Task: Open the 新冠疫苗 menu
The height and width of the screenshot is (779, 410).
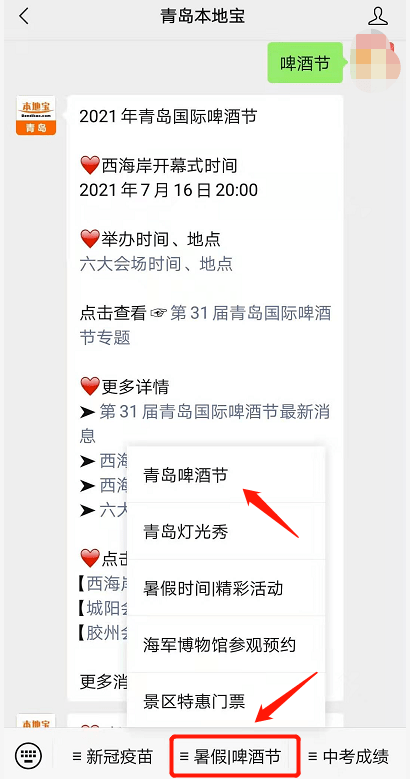Action: pos(112,757)
